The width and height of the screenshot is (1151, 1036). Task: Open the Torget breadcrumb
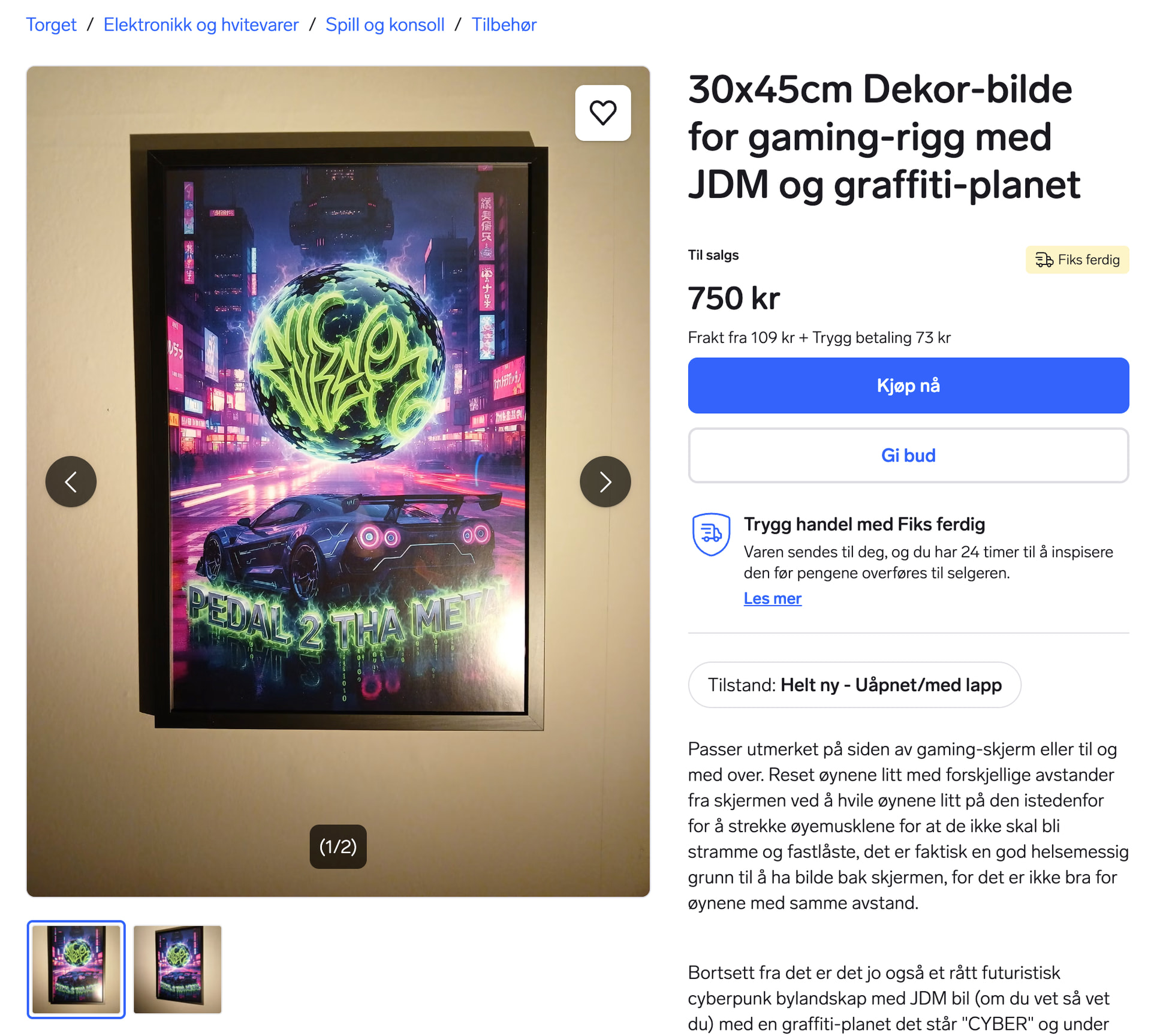[x=51, y=25]
